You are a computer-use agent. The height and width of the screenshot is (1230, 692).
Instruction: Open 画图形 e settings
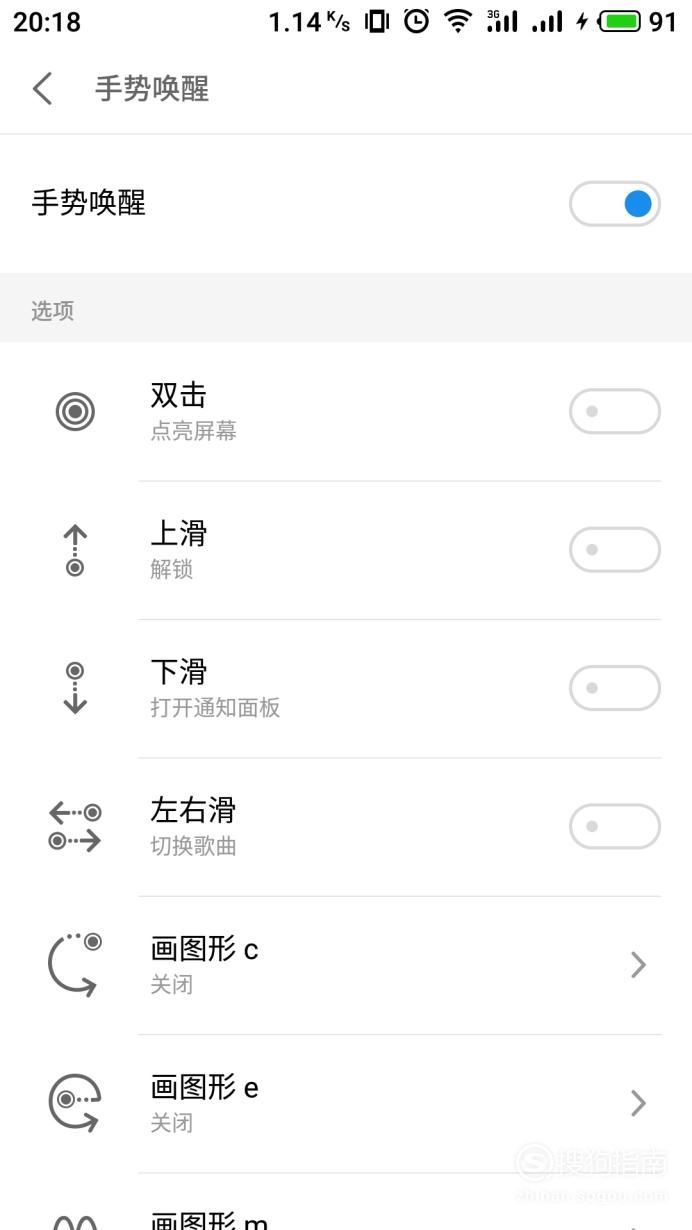click(346, 1103)
